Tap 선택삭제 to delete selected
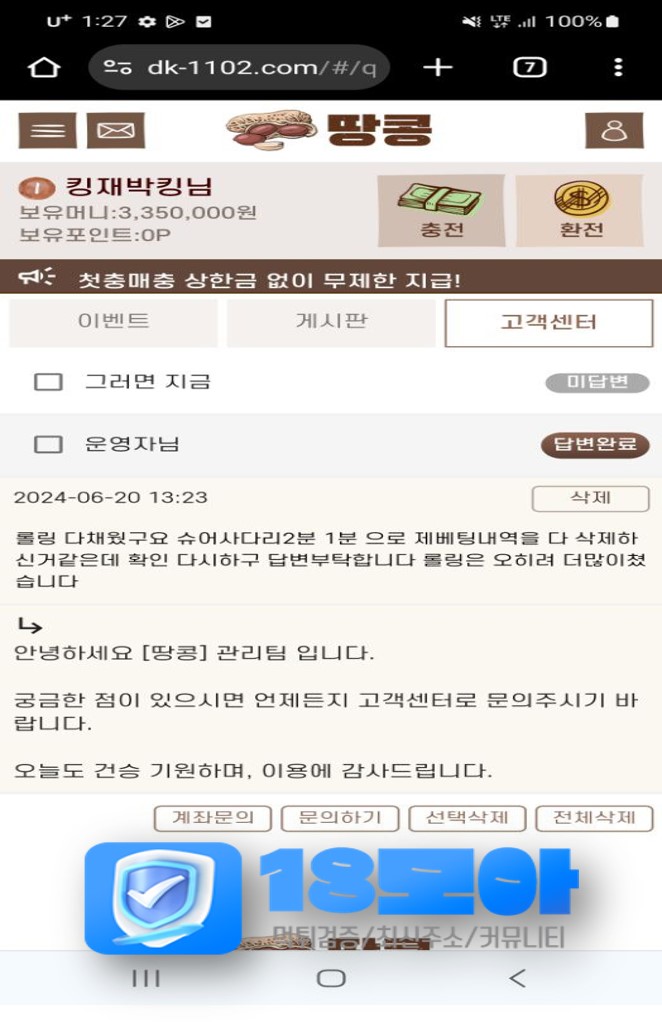 pyautogui.click(x=467, y=818)
